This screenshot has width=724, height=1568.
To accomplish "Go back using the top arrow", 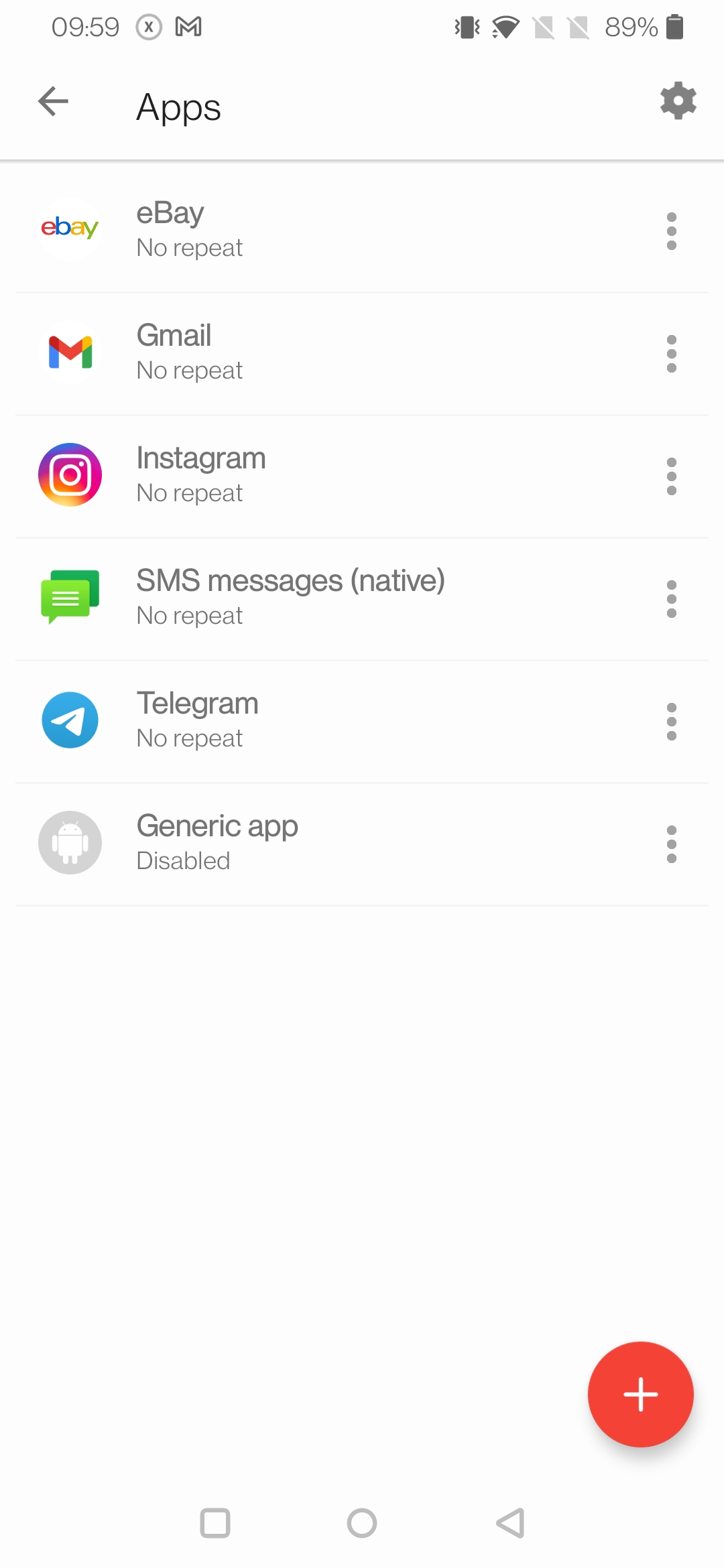I will (x=54, y=102).
